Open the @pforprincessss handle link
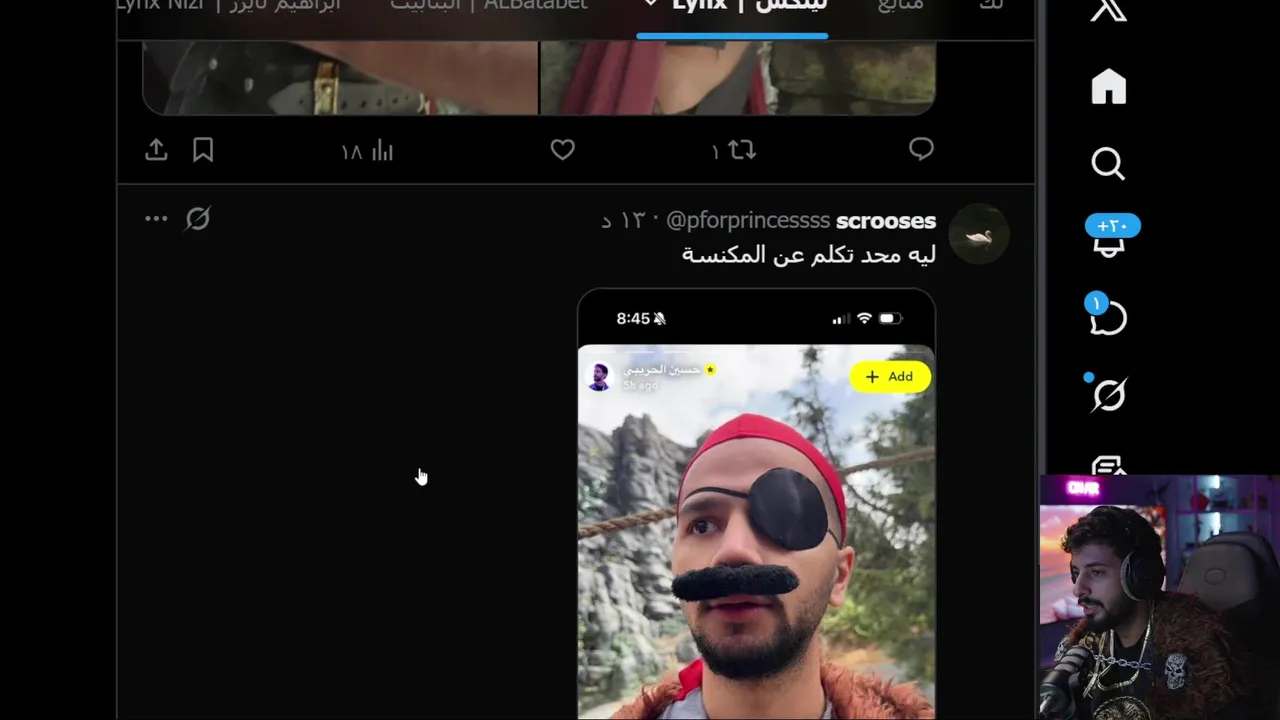 [747, 221]
